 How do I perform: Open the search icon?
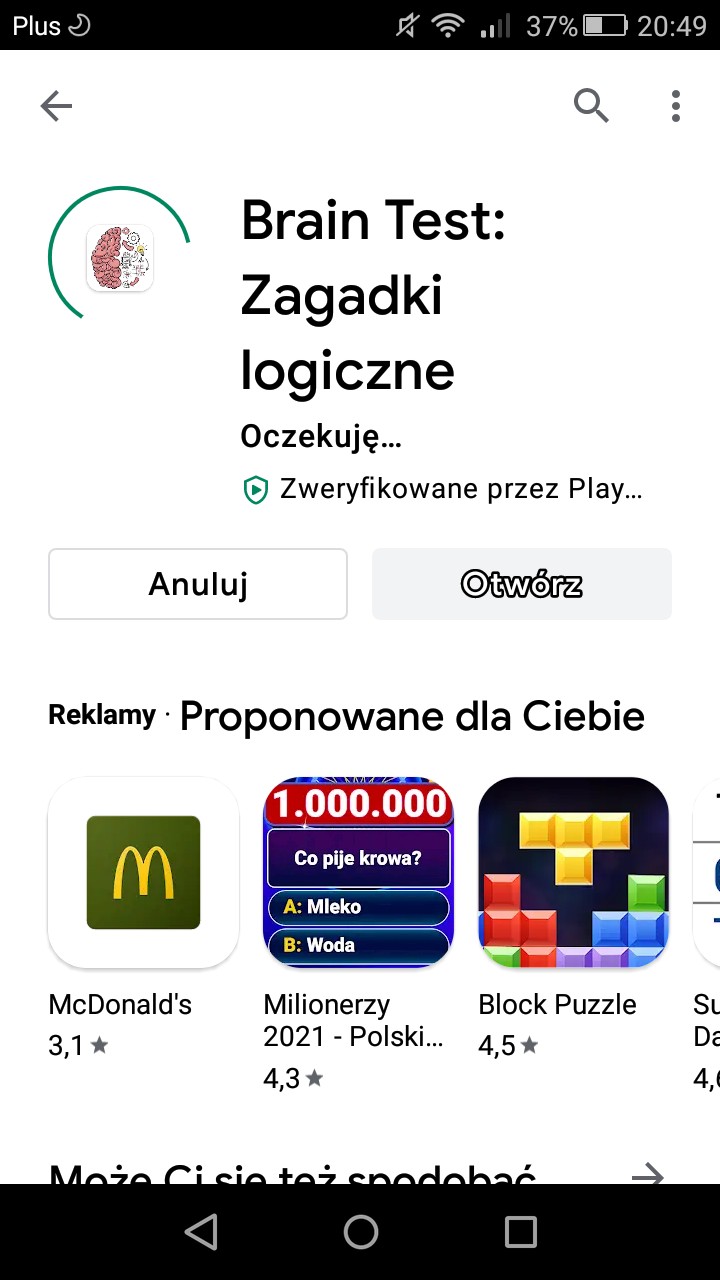591,105
